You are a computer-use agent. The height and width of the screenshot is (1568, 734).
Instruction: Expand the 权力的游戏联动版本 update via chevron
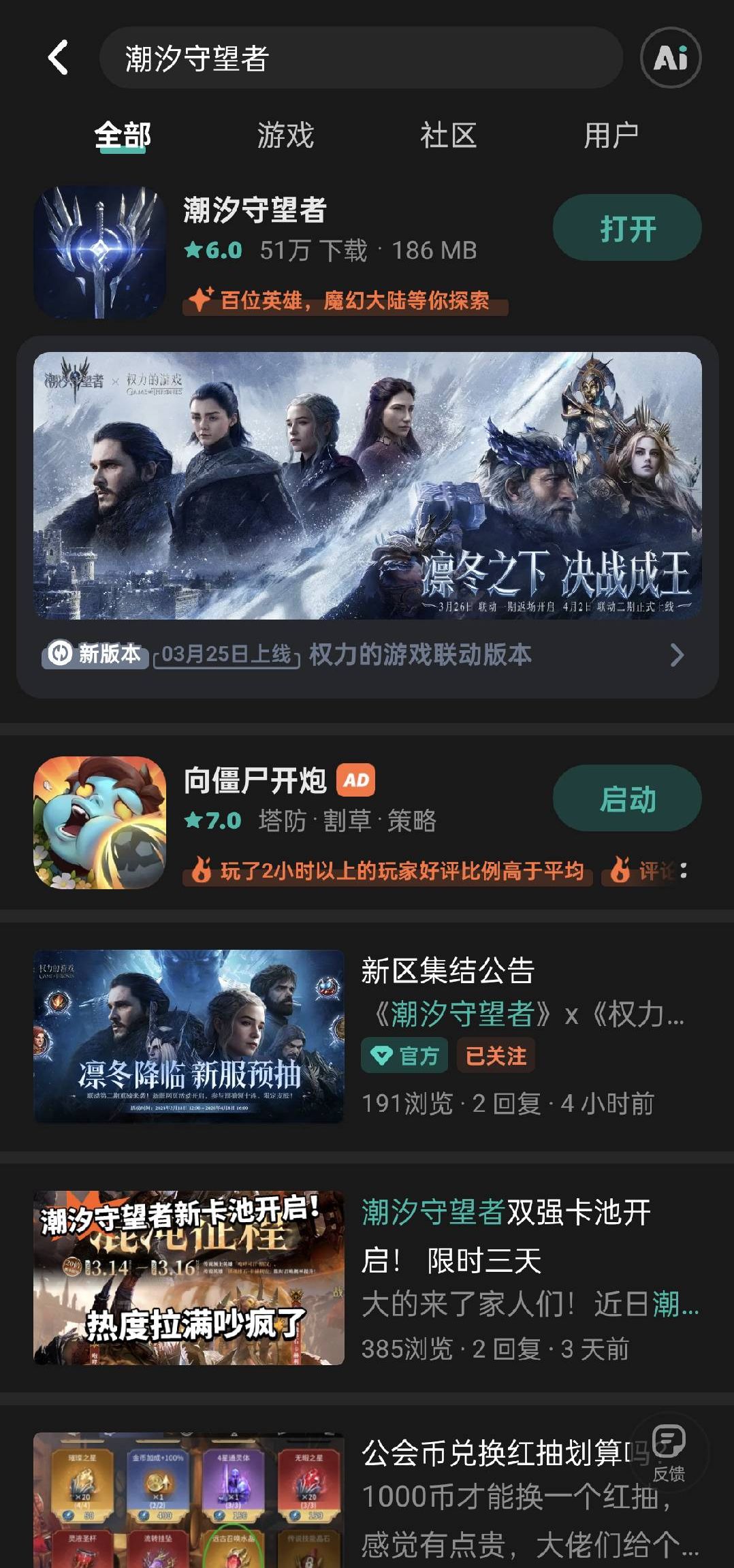pos(677,656)
